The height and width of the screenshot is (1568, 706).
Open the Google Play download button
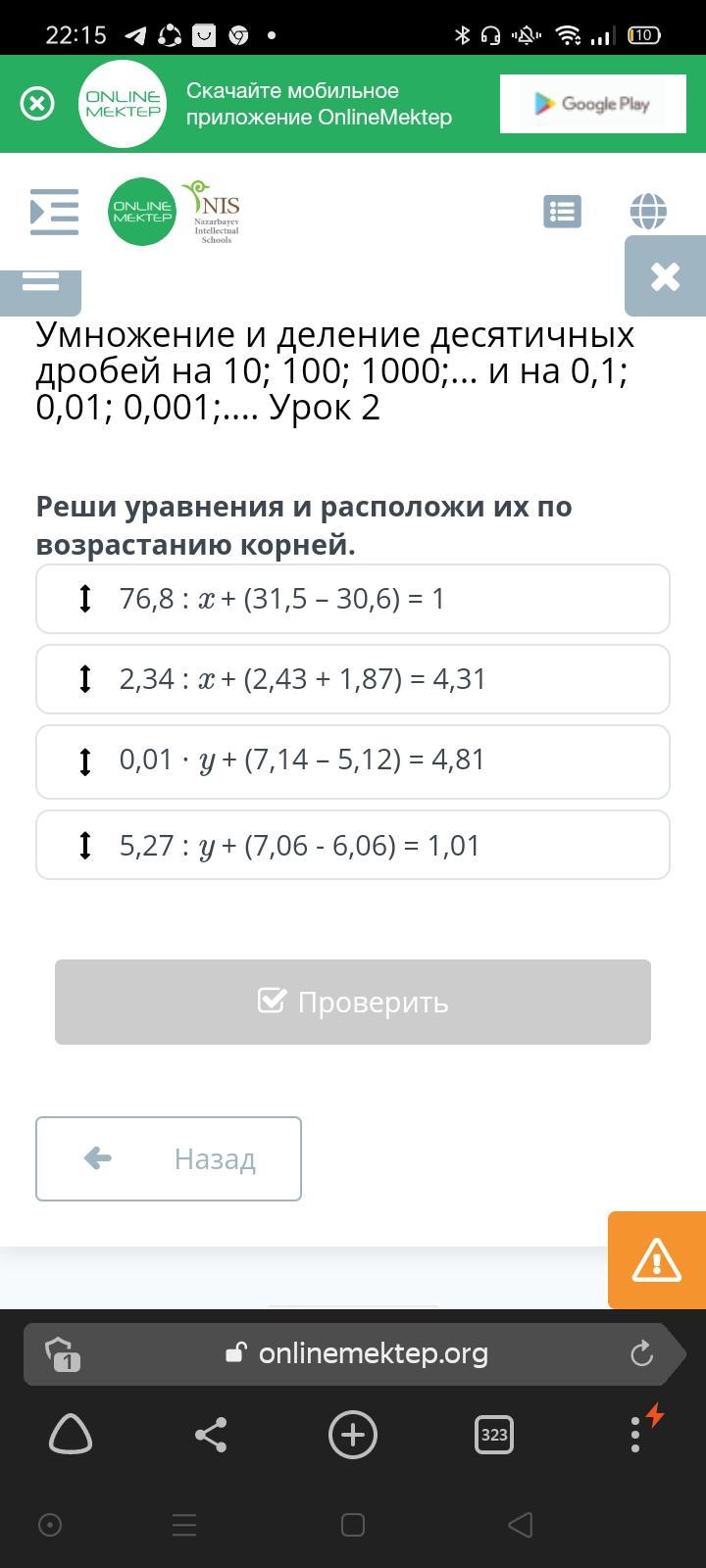(x=593, y=104)
